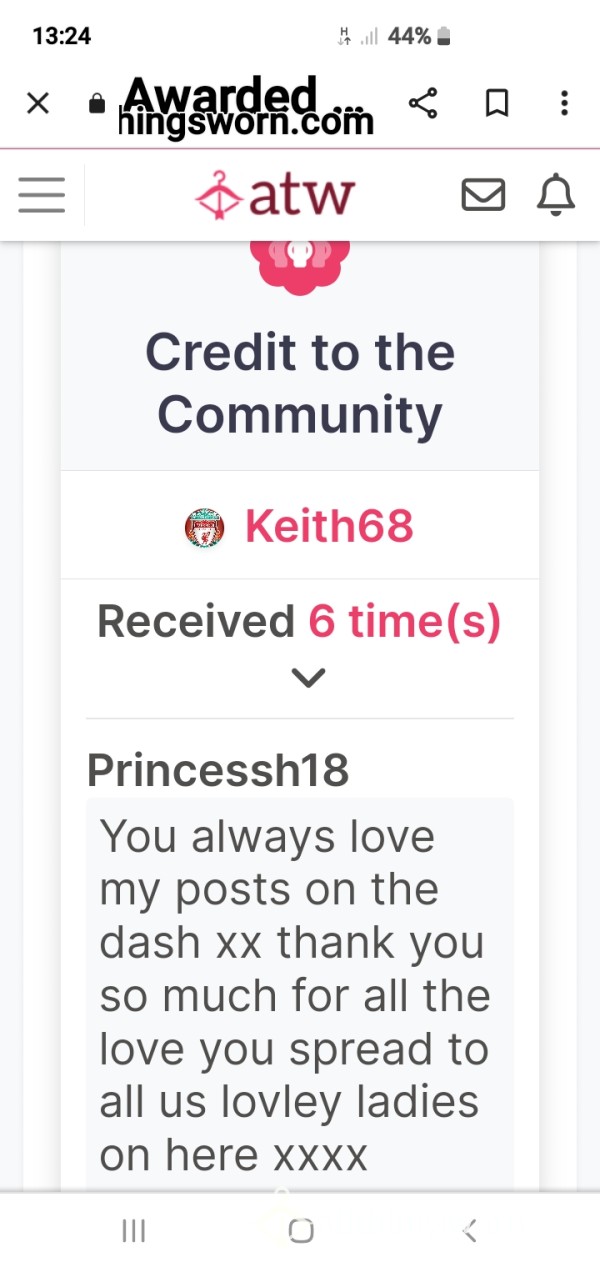Share this page
The height and width of the screenshot is (1267, 600).
tap(423, 103)
